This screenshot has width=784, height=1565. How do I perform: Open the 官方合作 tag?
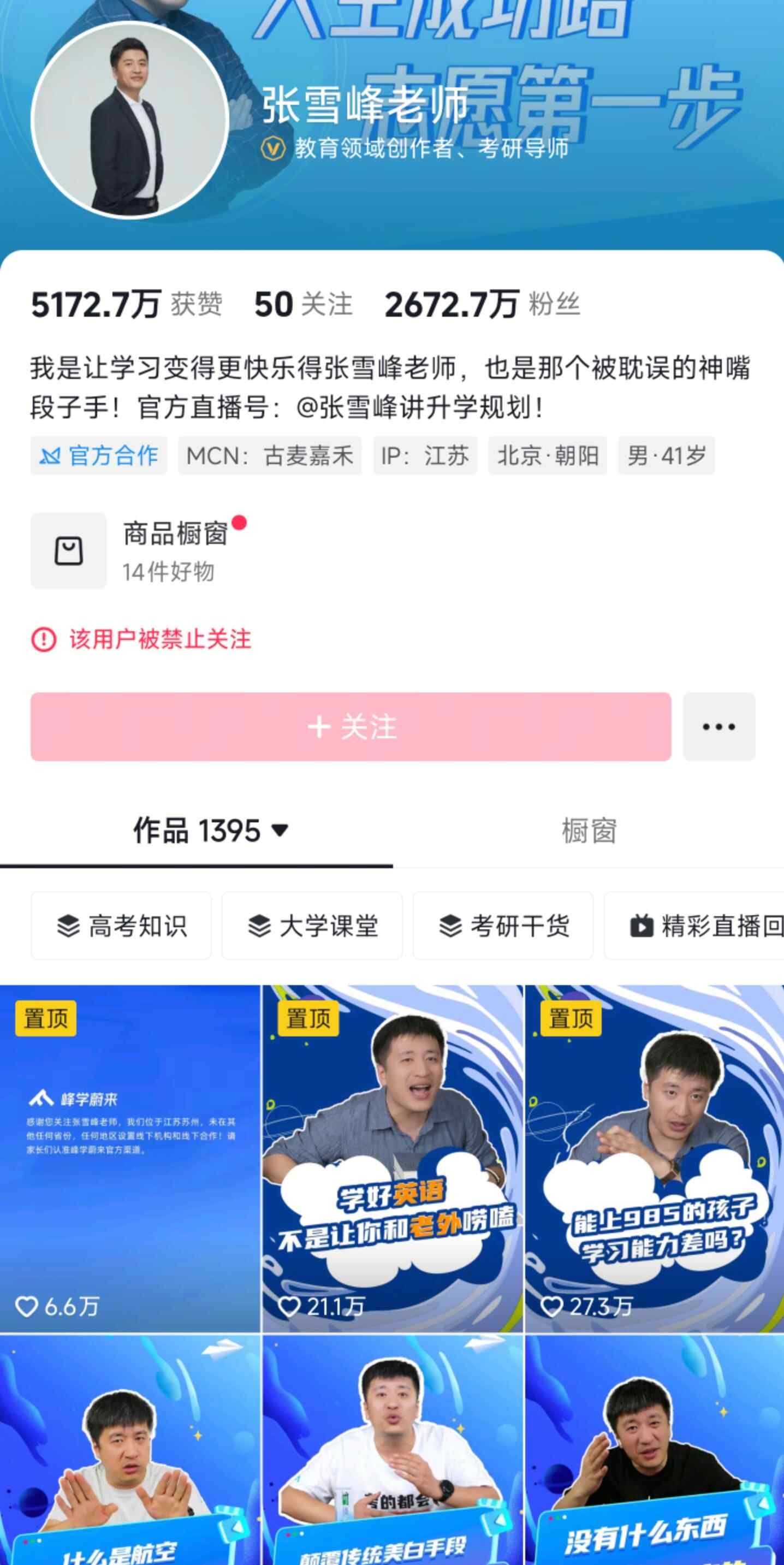coord(99,455)
